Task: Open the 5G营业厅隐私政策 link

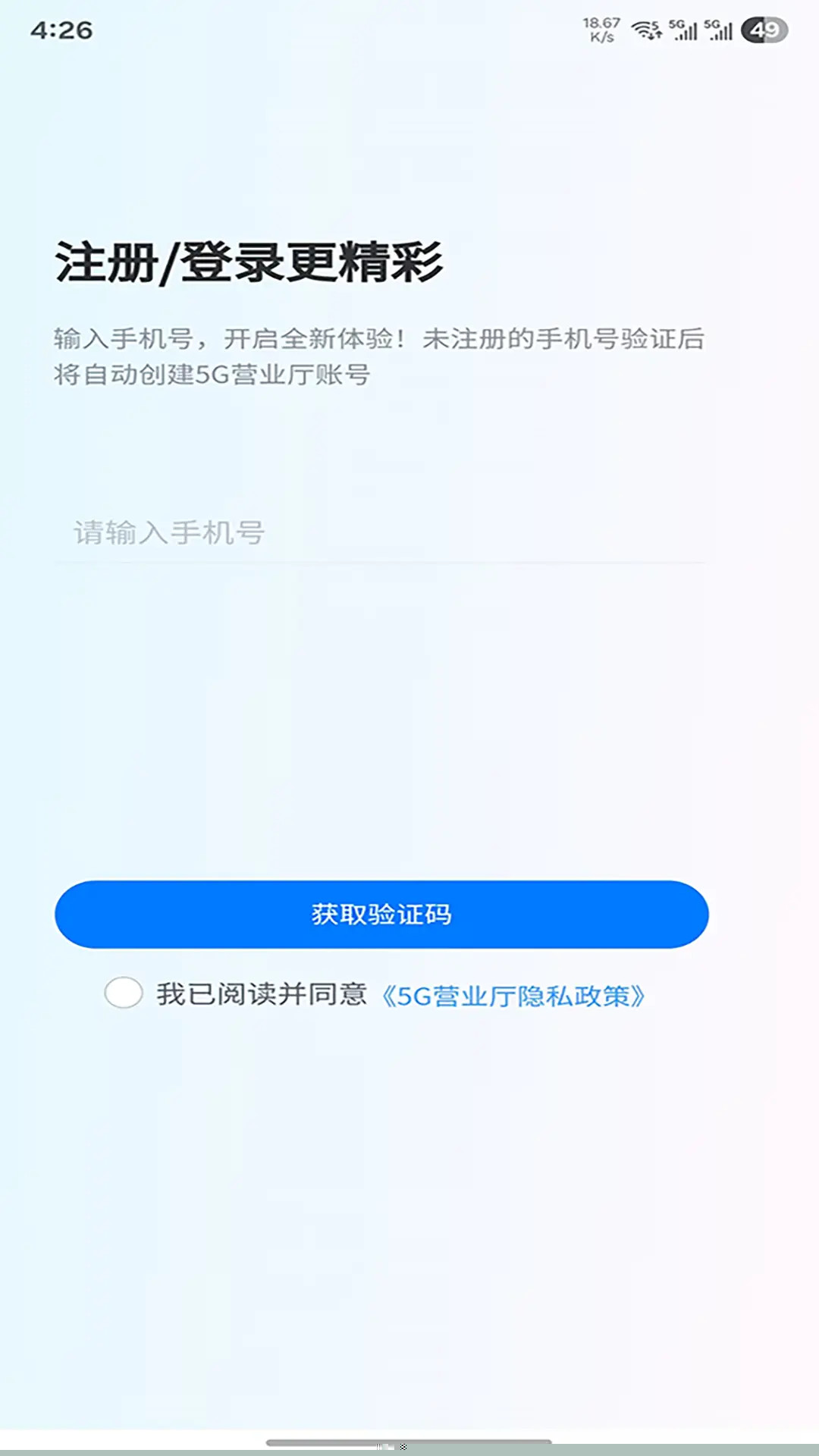Action: 513,996
